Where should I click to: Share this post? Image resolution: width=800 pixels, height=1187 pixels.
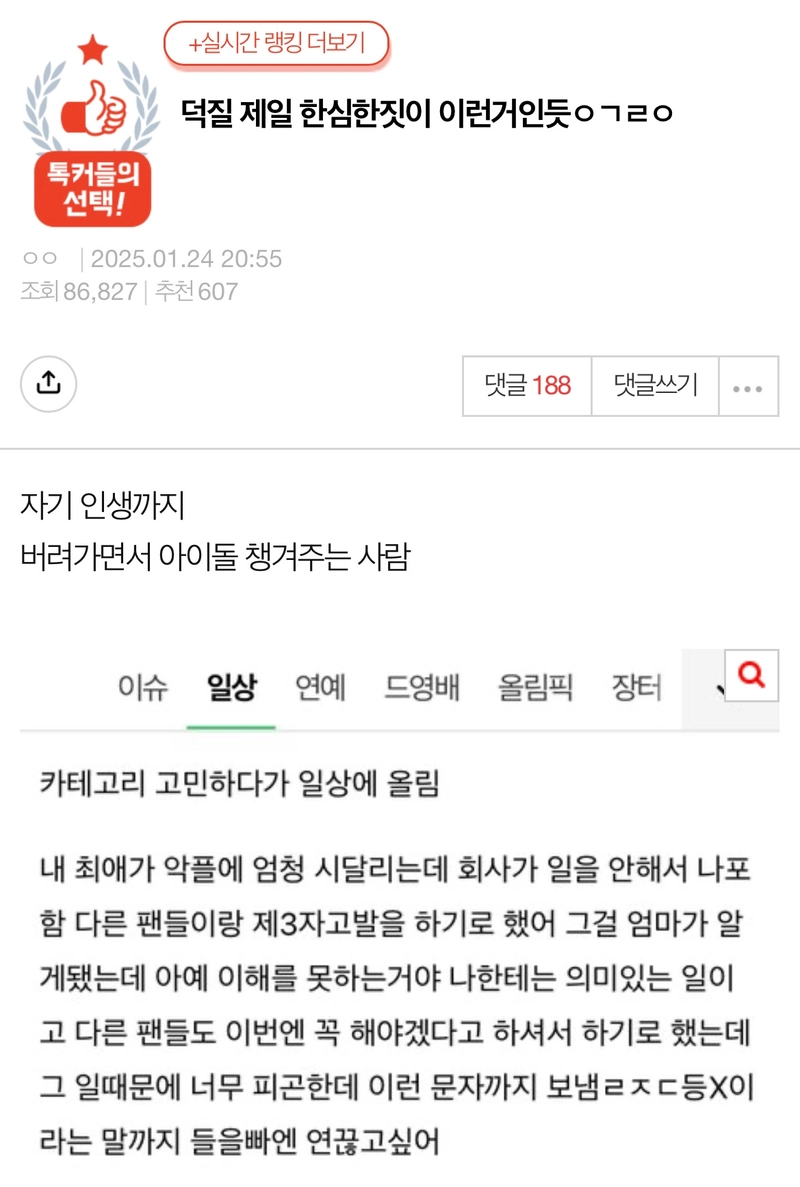coord(48,384)
